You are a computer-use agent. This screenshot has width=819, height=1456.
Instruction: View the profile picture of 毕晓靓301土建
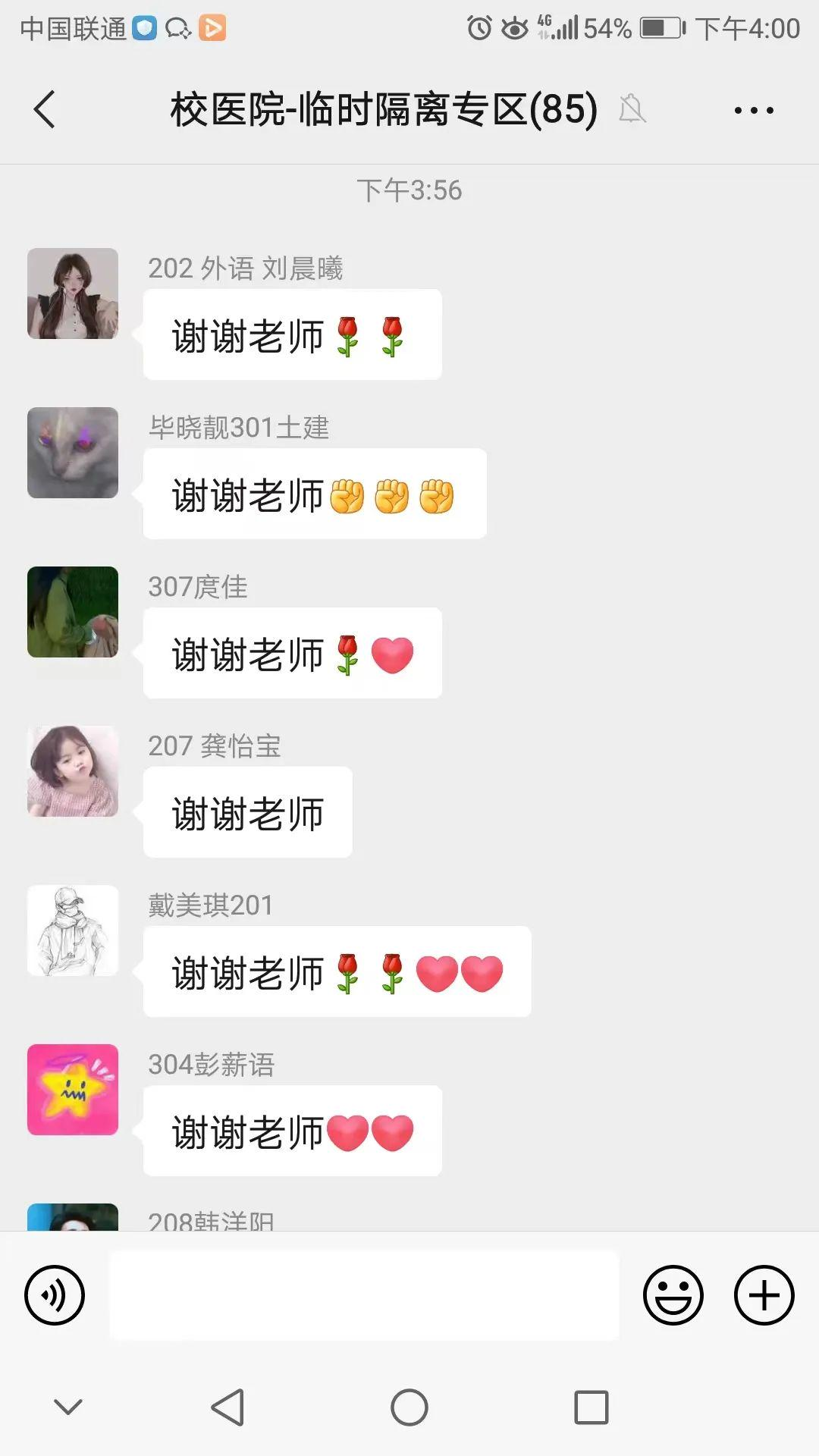point(73,453)
